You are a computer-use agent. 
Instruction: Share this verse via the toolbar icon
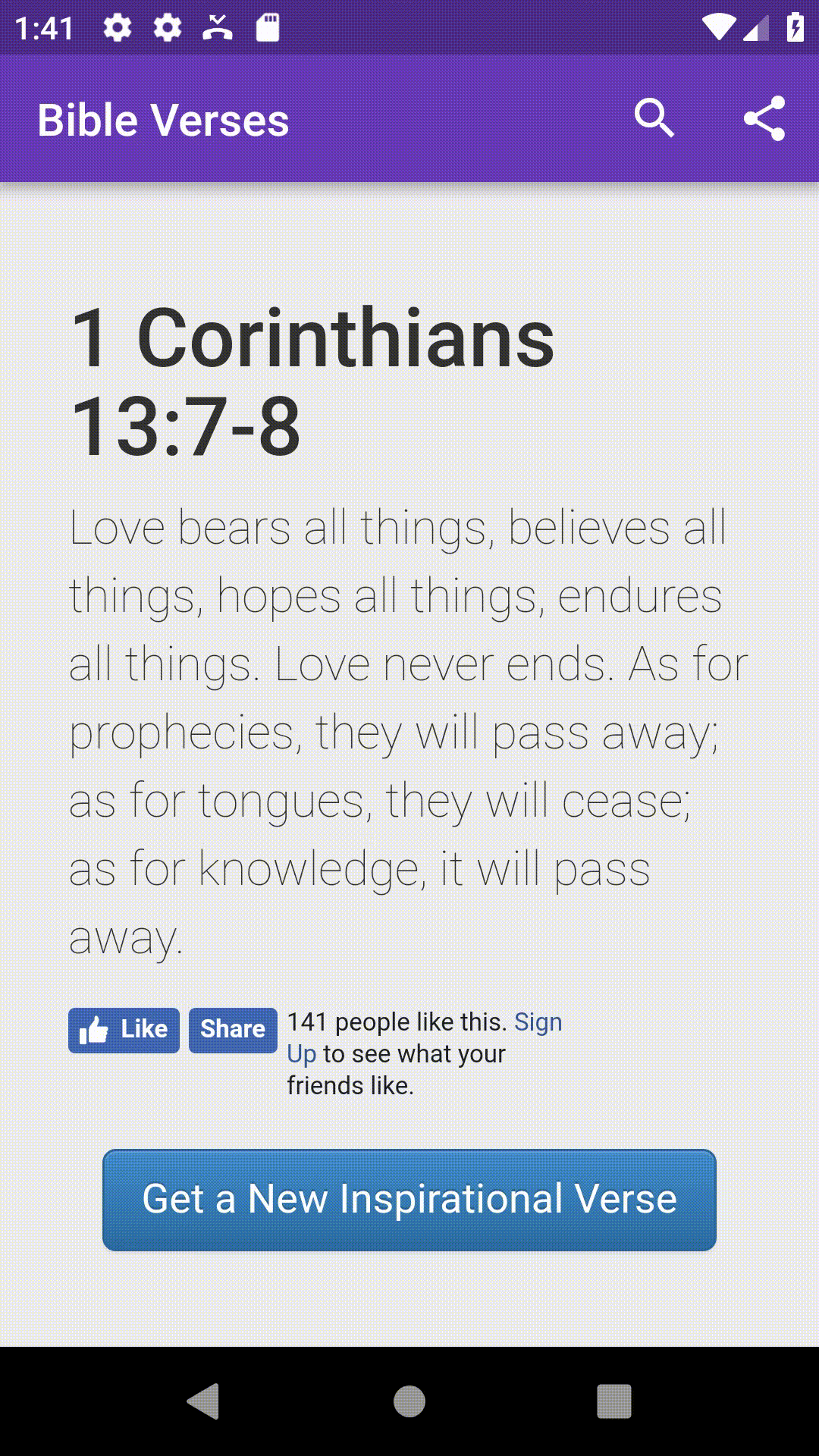coord(764,119)
